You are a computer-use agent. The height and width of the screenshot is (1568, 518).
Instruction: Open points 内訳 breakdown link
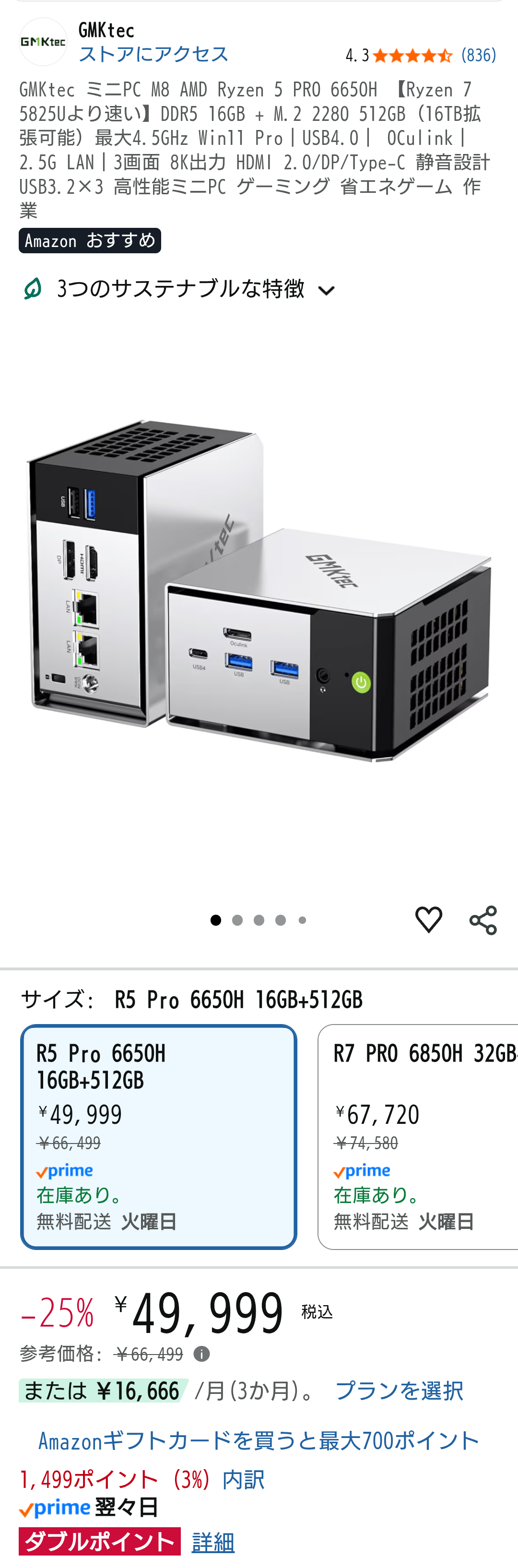(x=244, y=1479)
